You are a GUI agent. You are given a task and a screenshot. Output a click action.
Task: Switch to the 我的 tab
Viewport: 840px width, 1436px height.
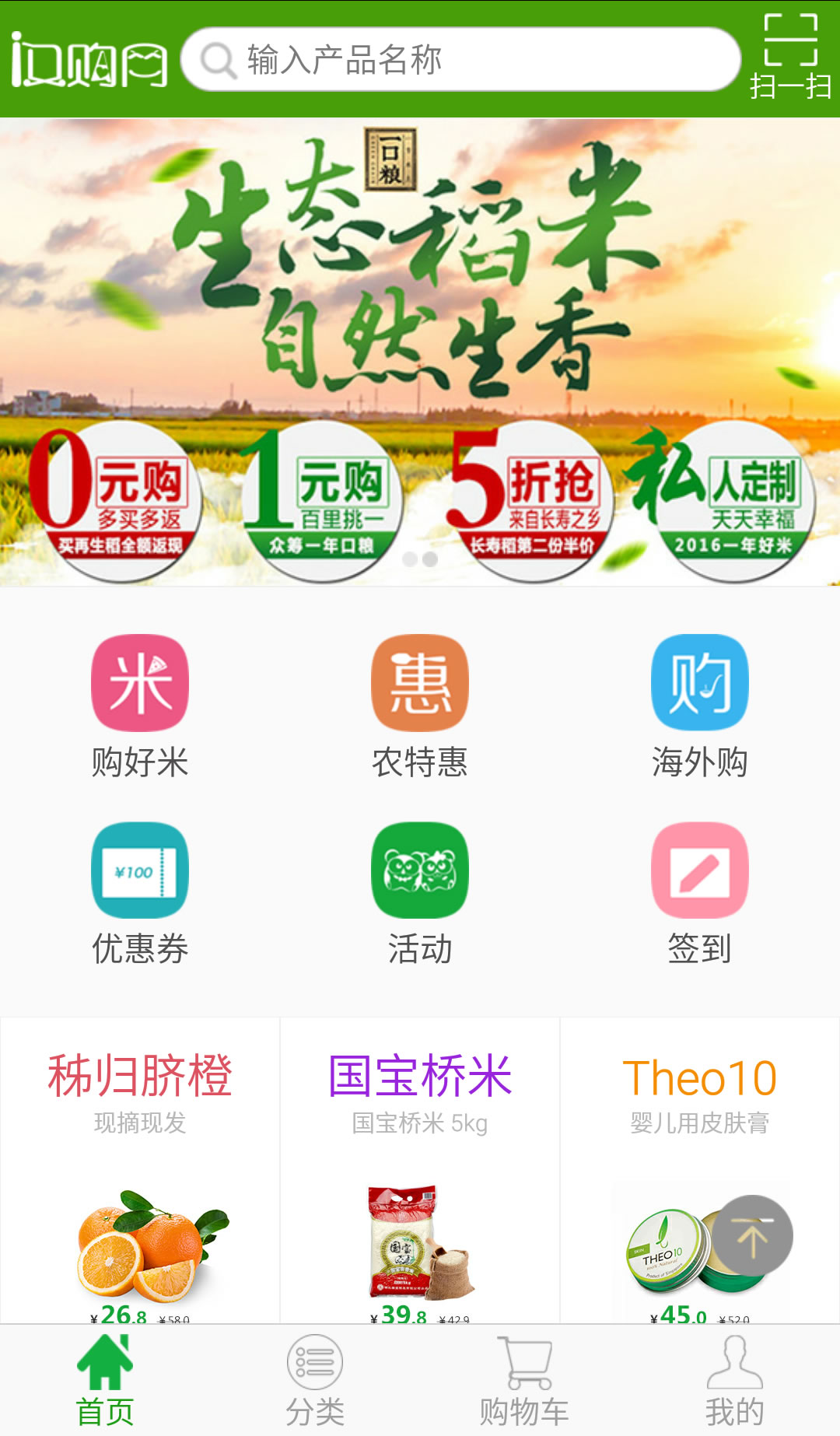pyautogui.click(x=735, y=1380)
